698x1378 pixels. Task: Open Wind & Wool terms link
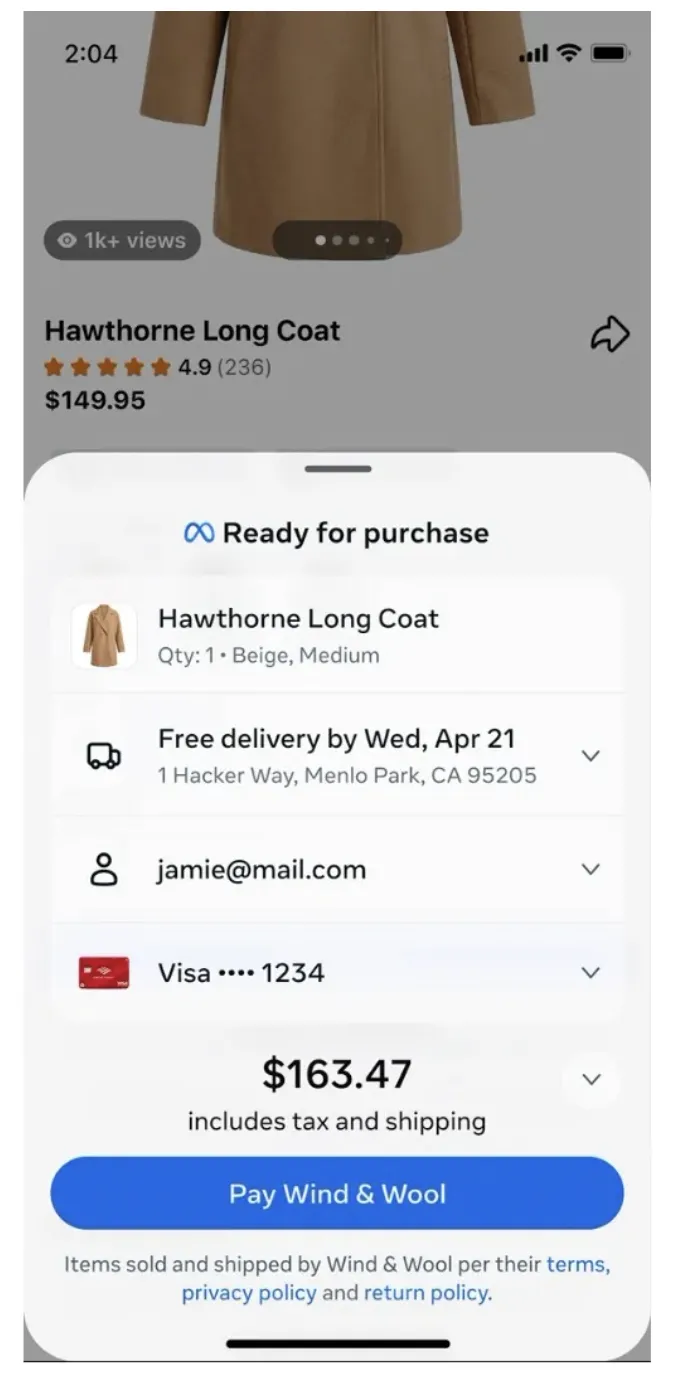coord(577,1264)
